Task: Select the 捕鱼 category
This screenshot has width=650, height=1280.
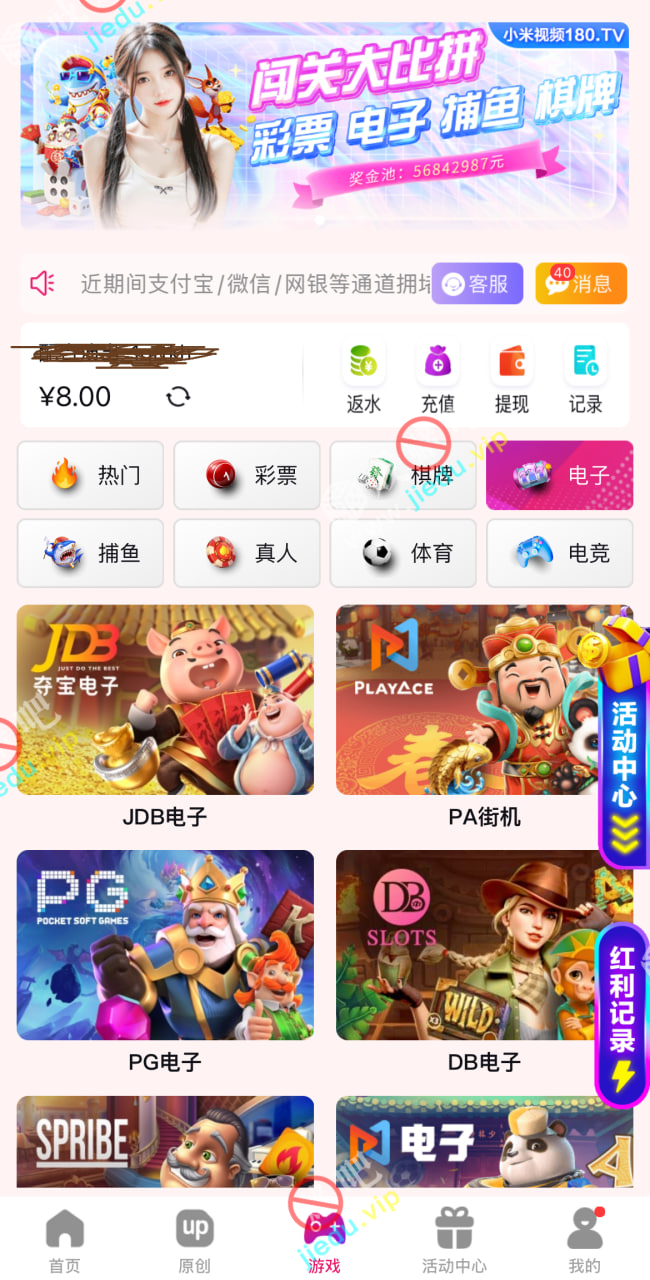Action: (90, 553)
